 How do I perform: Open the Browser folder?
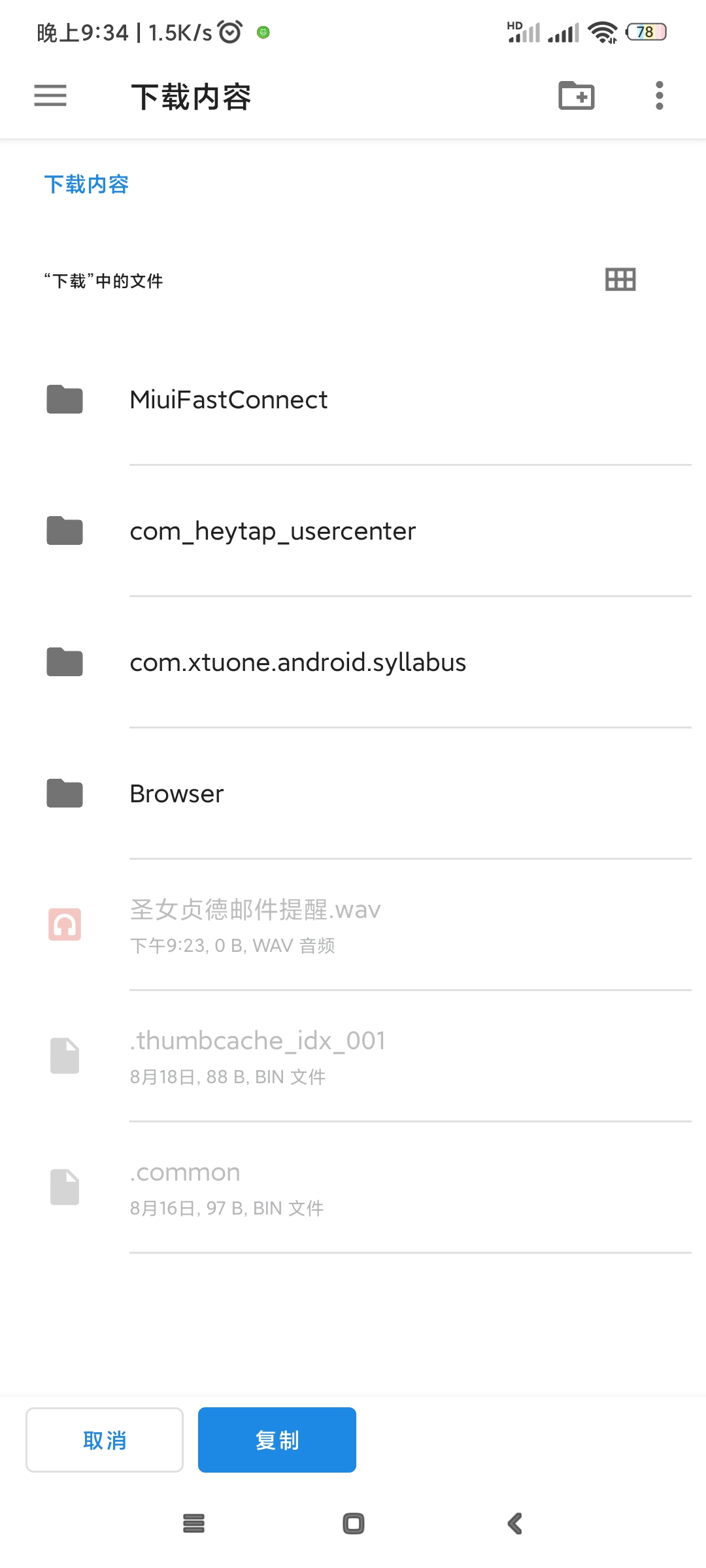[353, 794]
